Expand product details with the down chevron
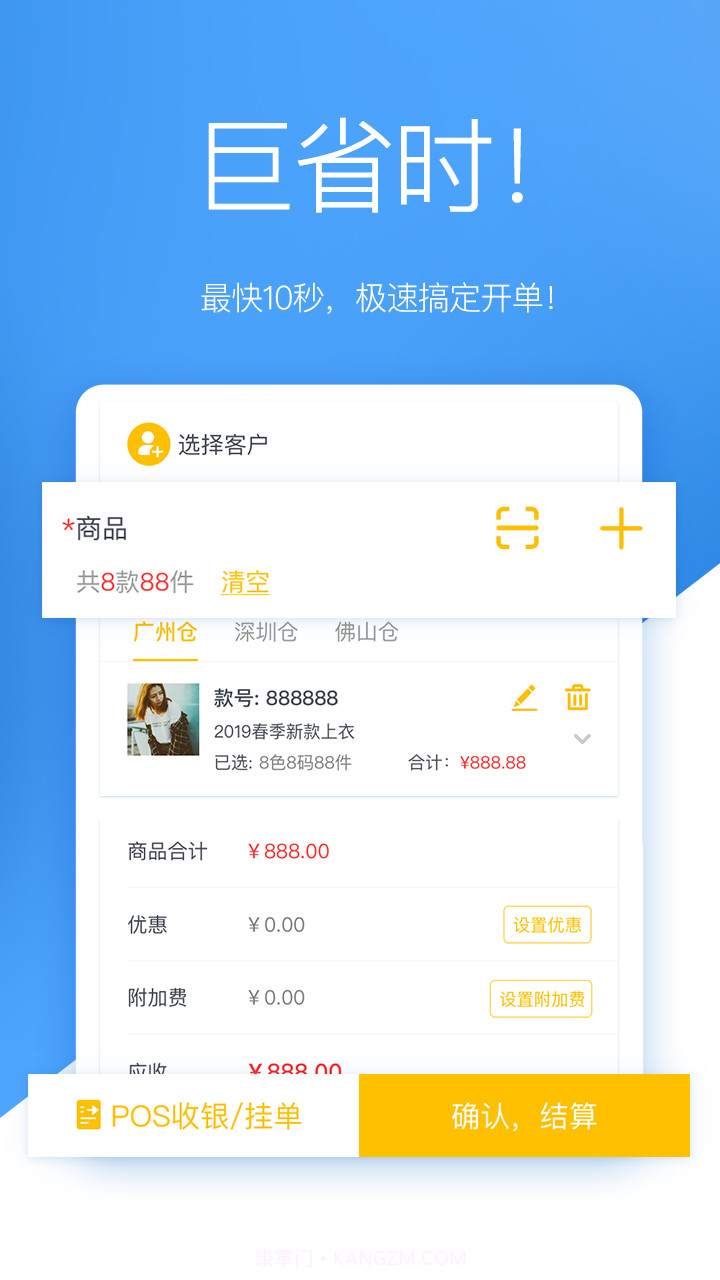Image resolution: width=720 pixels, height=1280 pixels. click(581, 740)
